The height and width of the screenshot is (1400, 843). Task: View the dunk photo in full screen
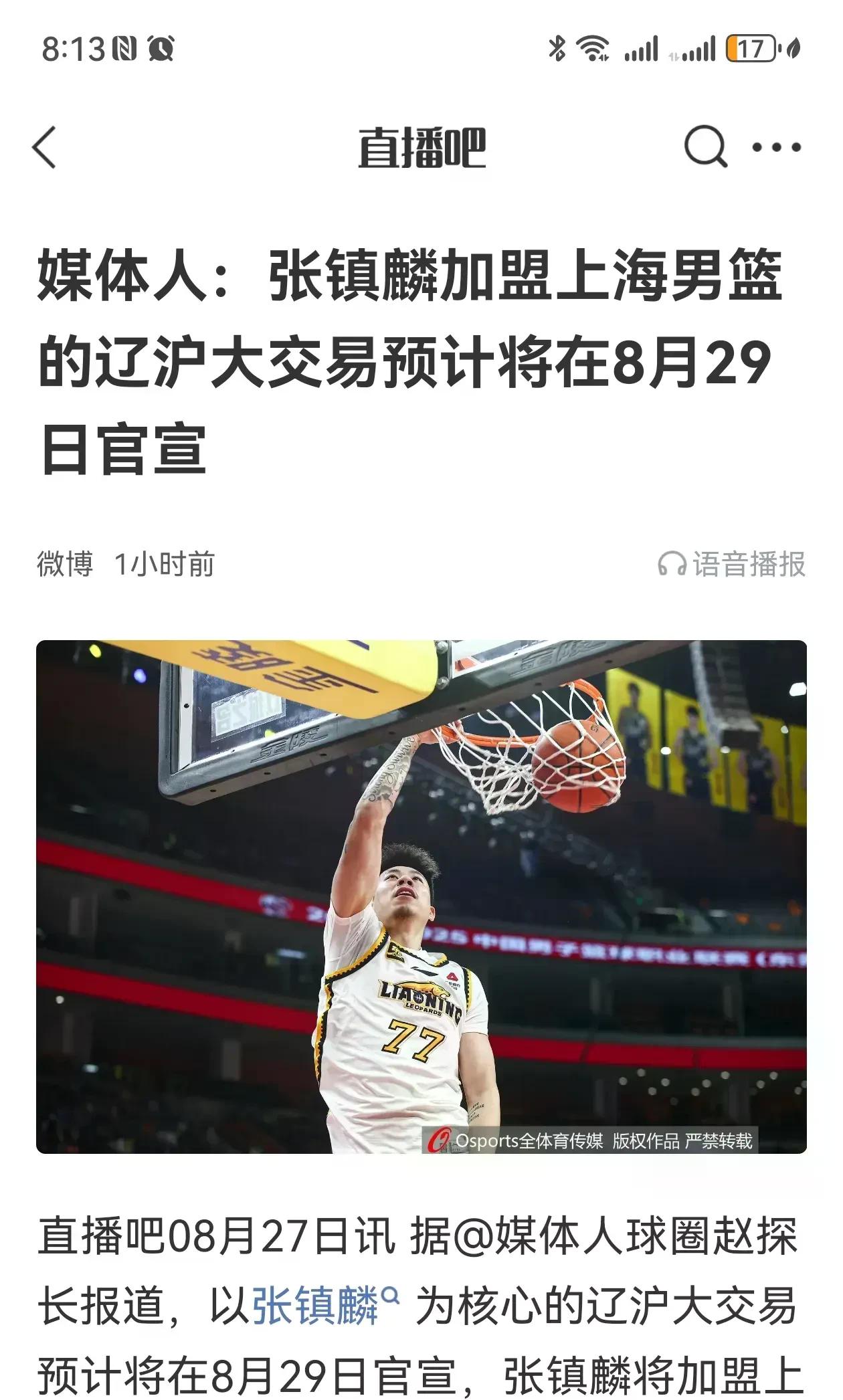click(421, 896)
